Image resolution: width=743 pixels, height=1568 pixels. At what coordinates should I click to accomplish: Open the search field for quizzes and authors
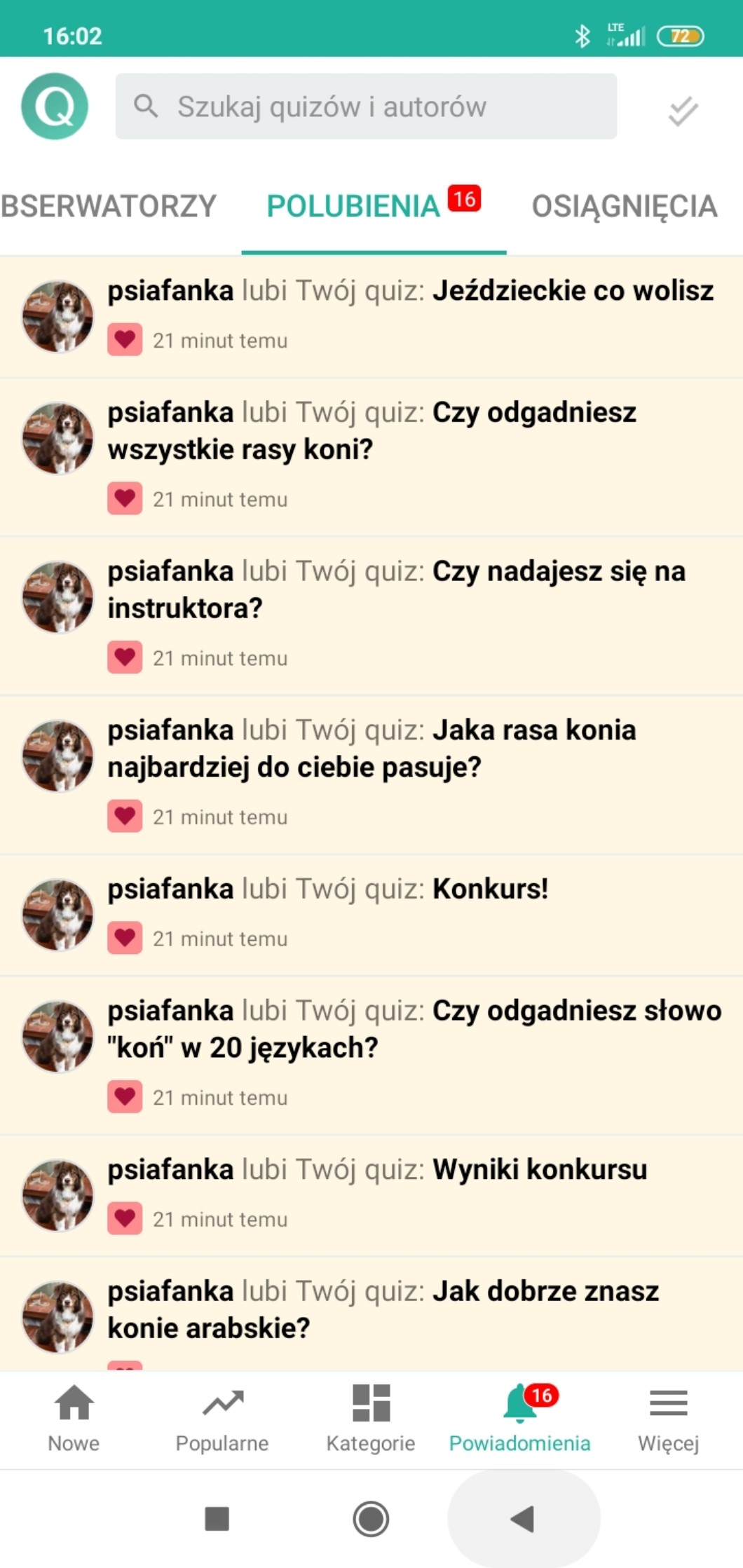tap(366, 107)
